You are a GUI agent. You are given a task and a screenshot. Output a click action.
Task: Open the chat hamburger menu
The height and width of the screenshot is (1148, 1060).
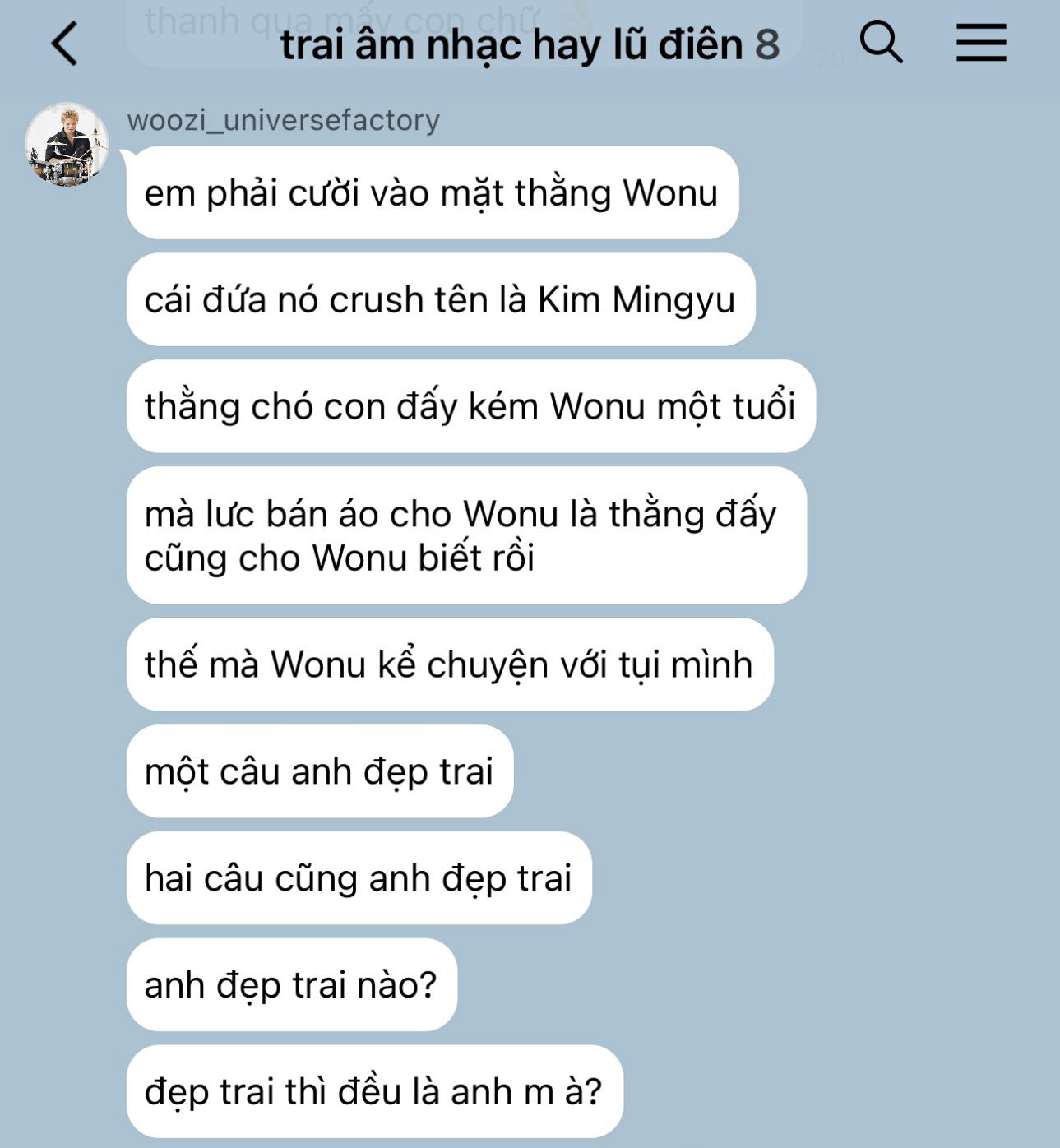pyautogui.click(x=981, y=43)
